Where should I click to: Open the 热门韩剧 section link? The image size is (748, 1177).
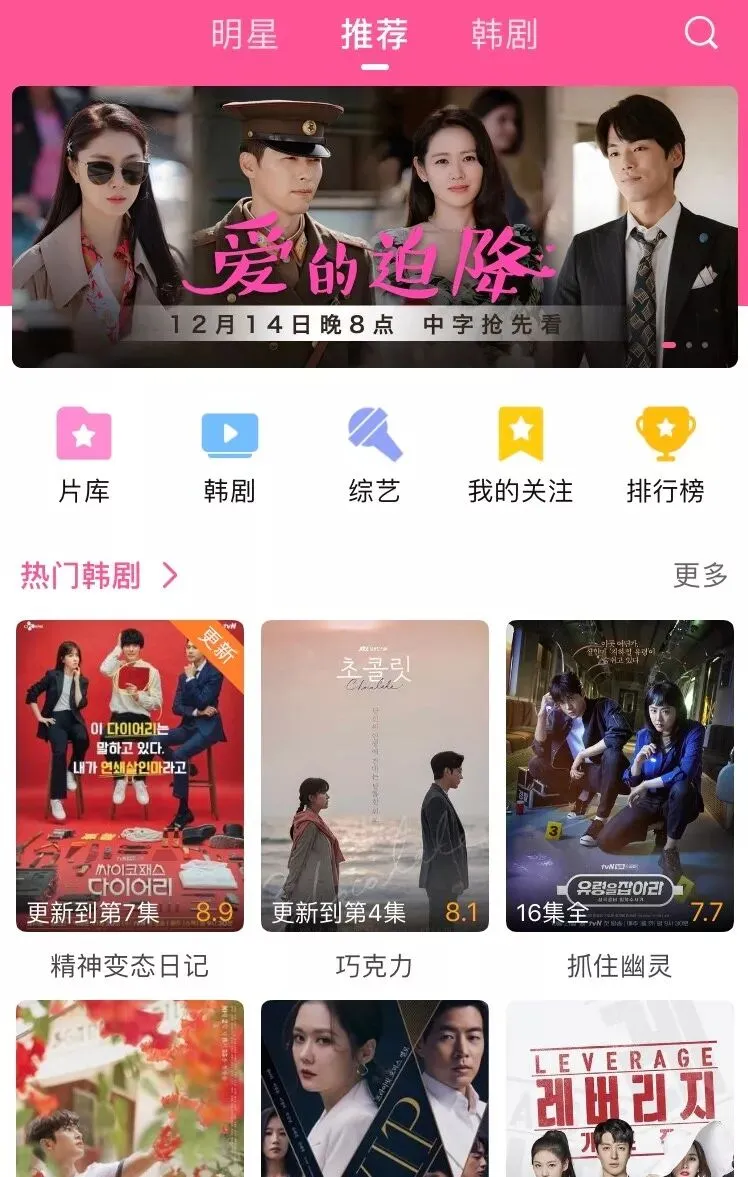pos(99,576)
